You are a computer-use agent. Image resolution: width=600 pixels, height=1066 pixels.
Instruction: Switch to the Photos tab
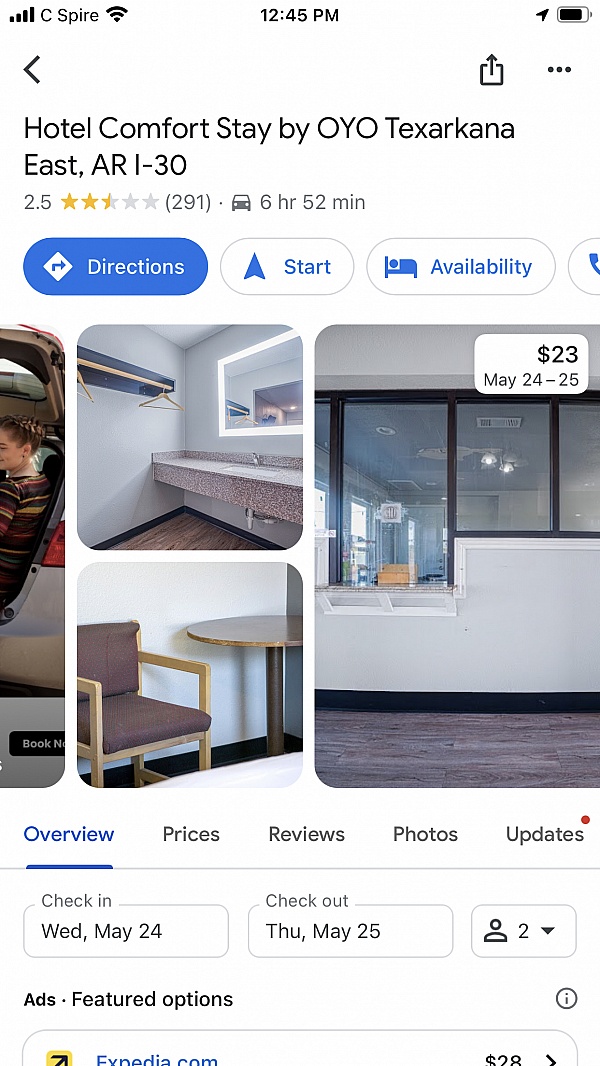click(x=425, y=834)
